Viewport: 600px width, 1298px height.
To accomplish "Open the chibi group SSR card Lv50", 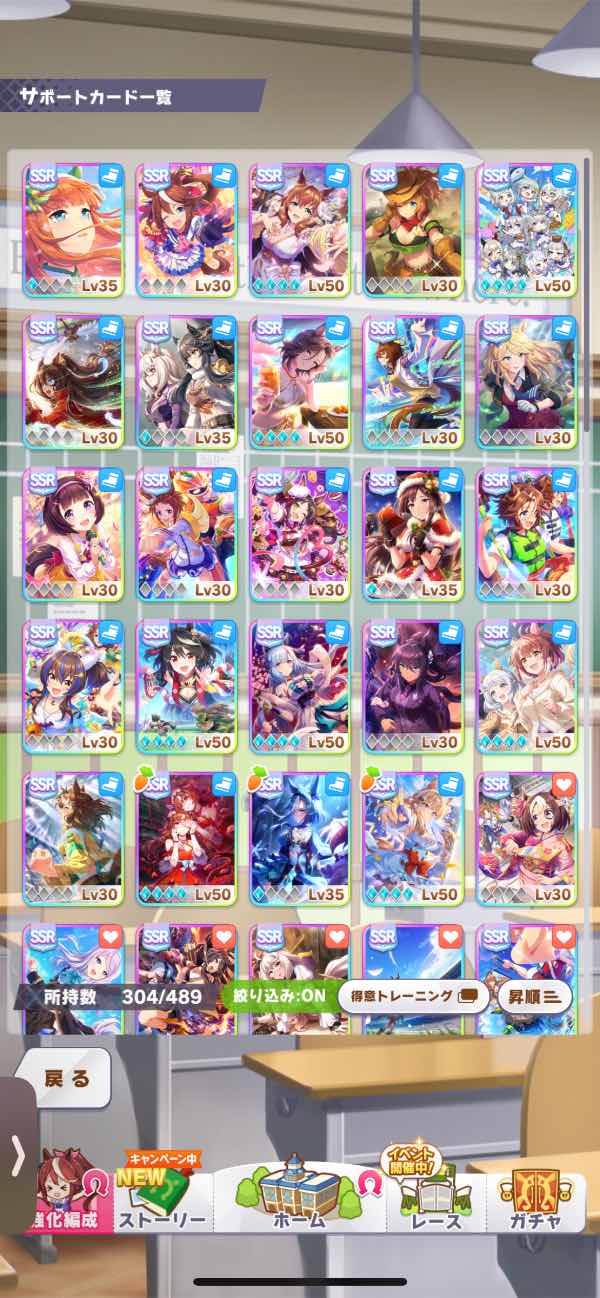I will point(527,233).
